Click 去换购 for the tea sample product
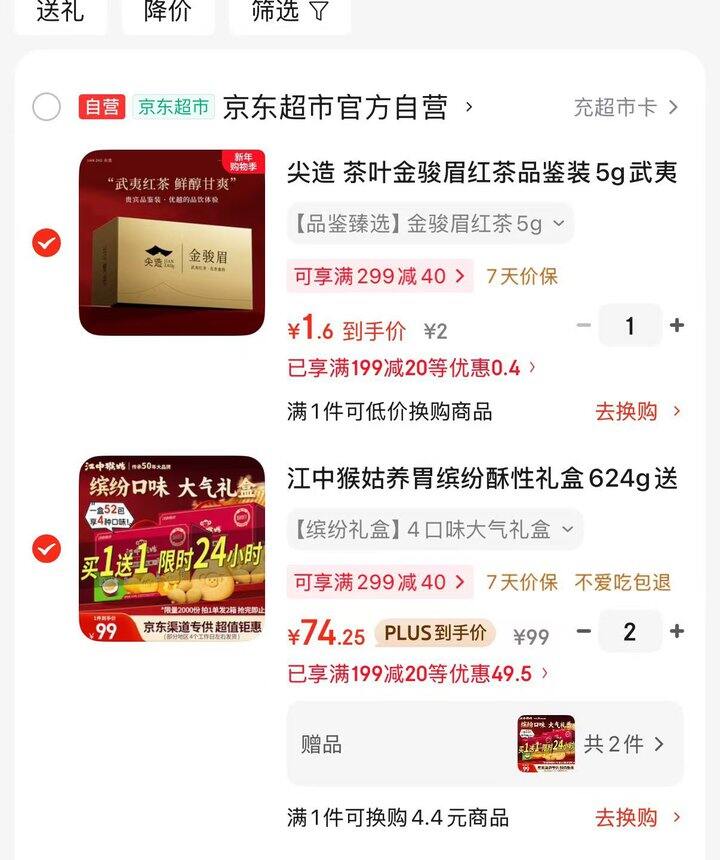The image size is (720, 860). [x=629, y=410]
